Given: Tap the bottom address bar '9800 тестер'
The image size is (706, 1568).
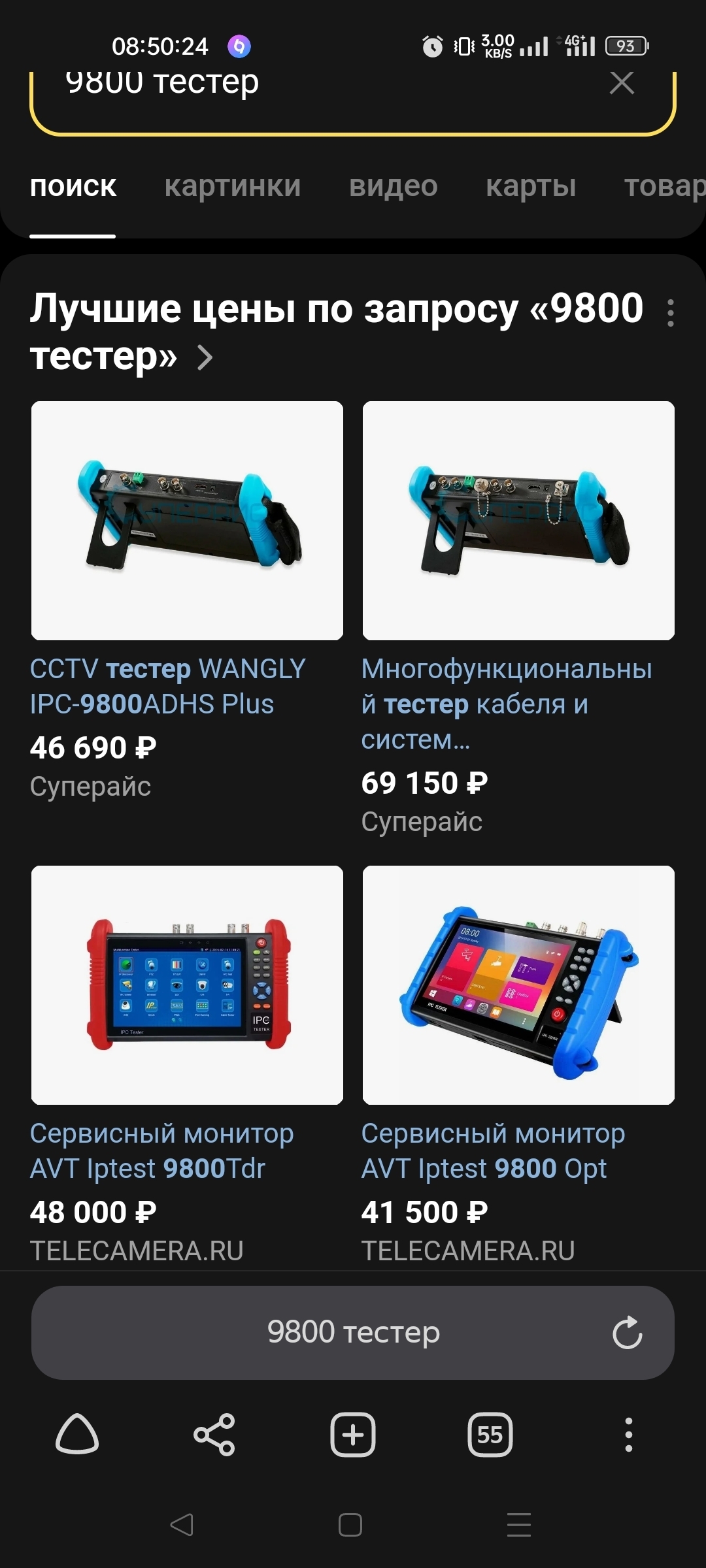Looking at the screenshot, I should 353,1332.
